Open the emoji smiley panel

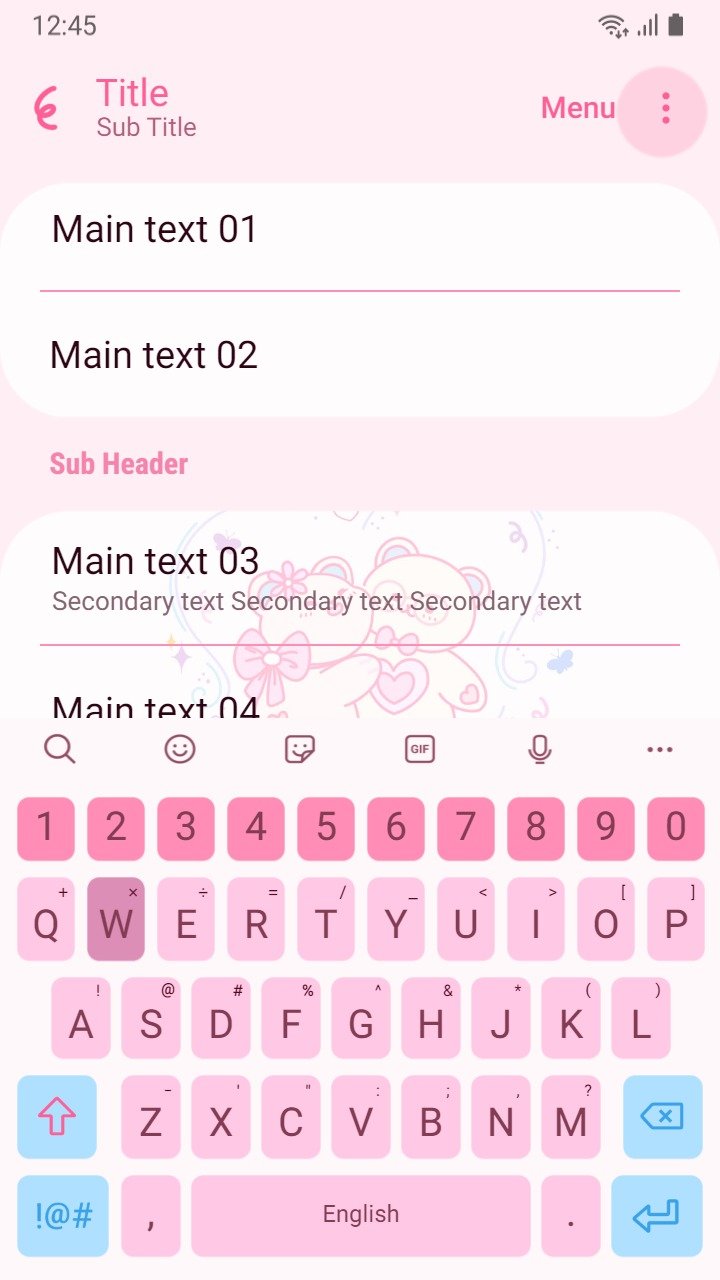[x=180, y=749]
